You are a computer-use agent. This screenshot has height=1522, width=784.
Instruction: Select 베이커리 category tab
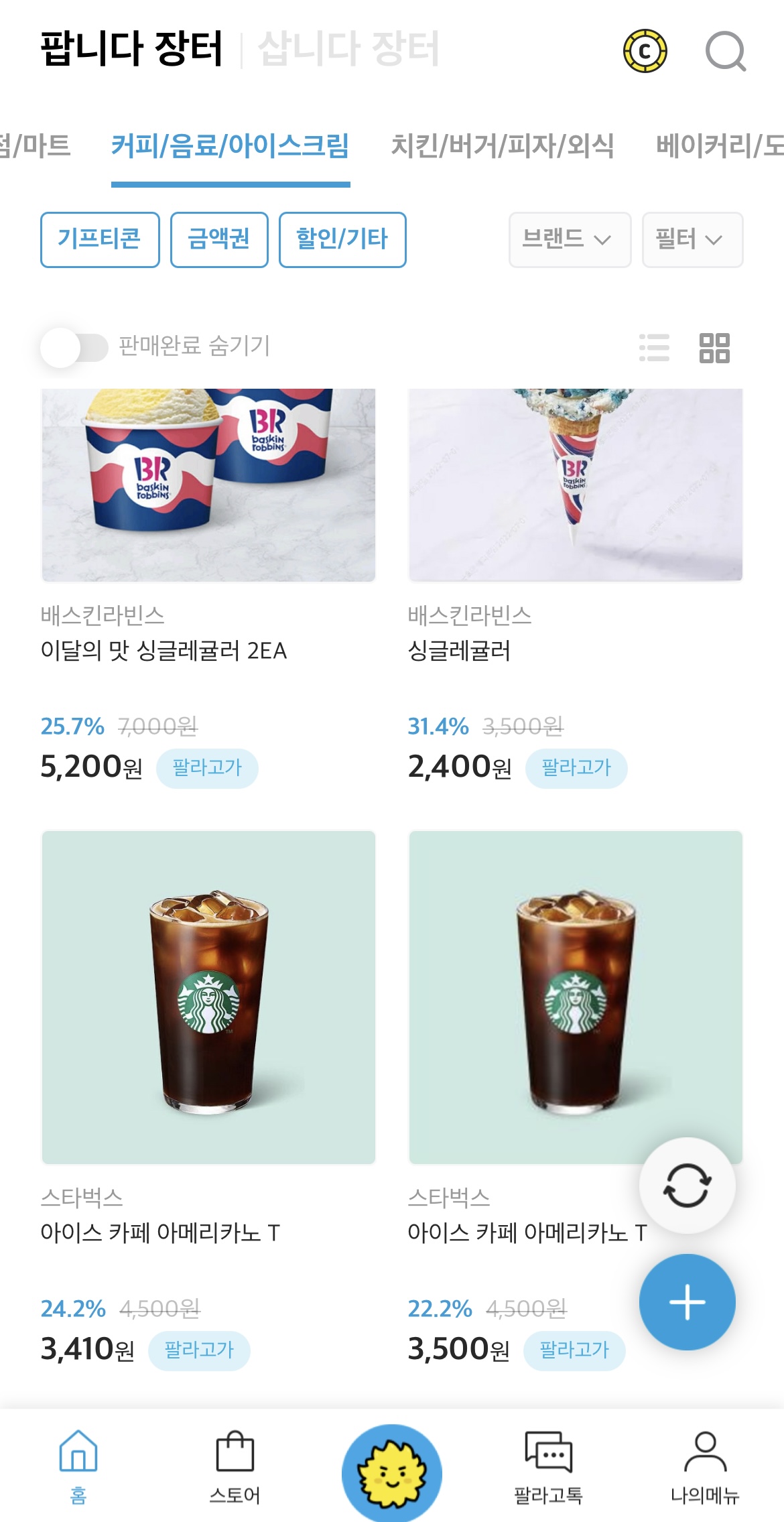(x=718, y=145)
